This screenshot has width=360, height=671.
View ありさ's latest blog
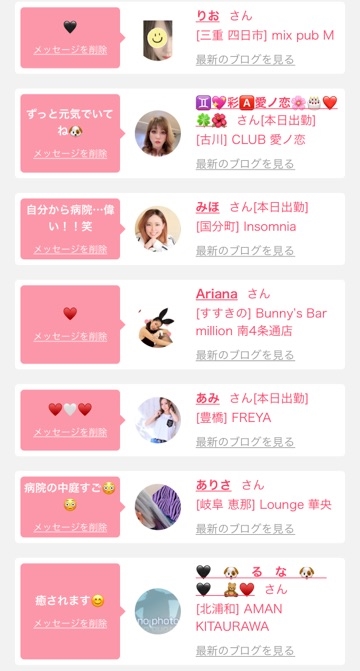pos(245,529)
